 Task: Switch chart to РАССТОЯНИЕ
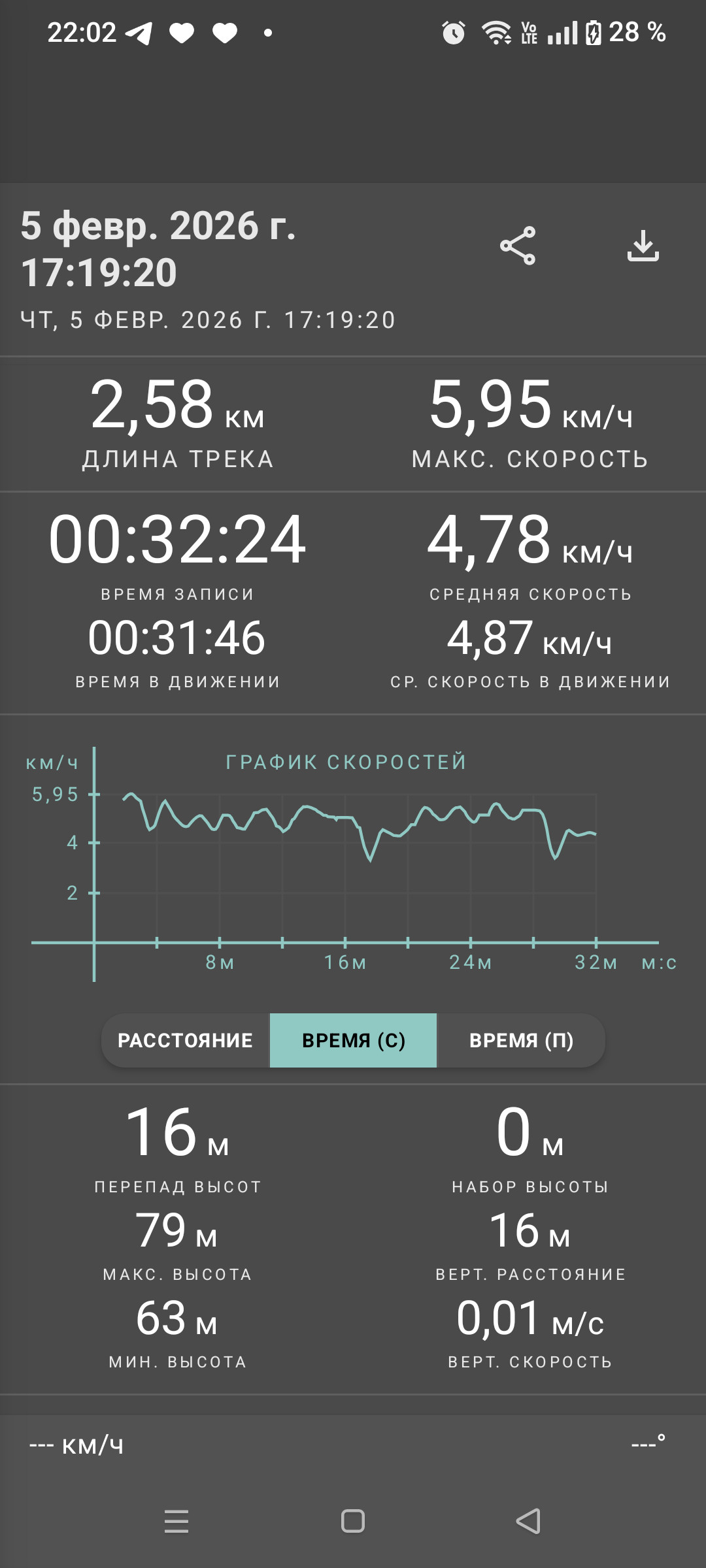(x=186, y=1040)
